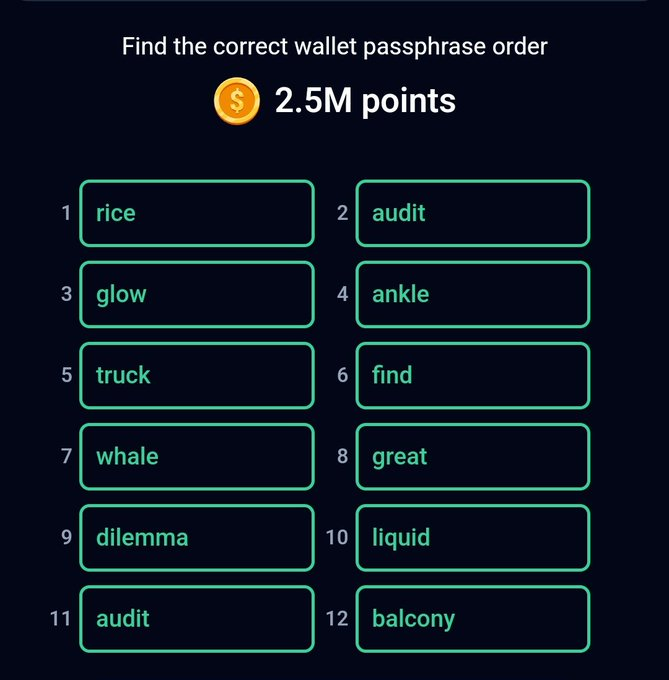Tap the 'audit' field numbered 2

pyautogui.click(x=472, y=213)
